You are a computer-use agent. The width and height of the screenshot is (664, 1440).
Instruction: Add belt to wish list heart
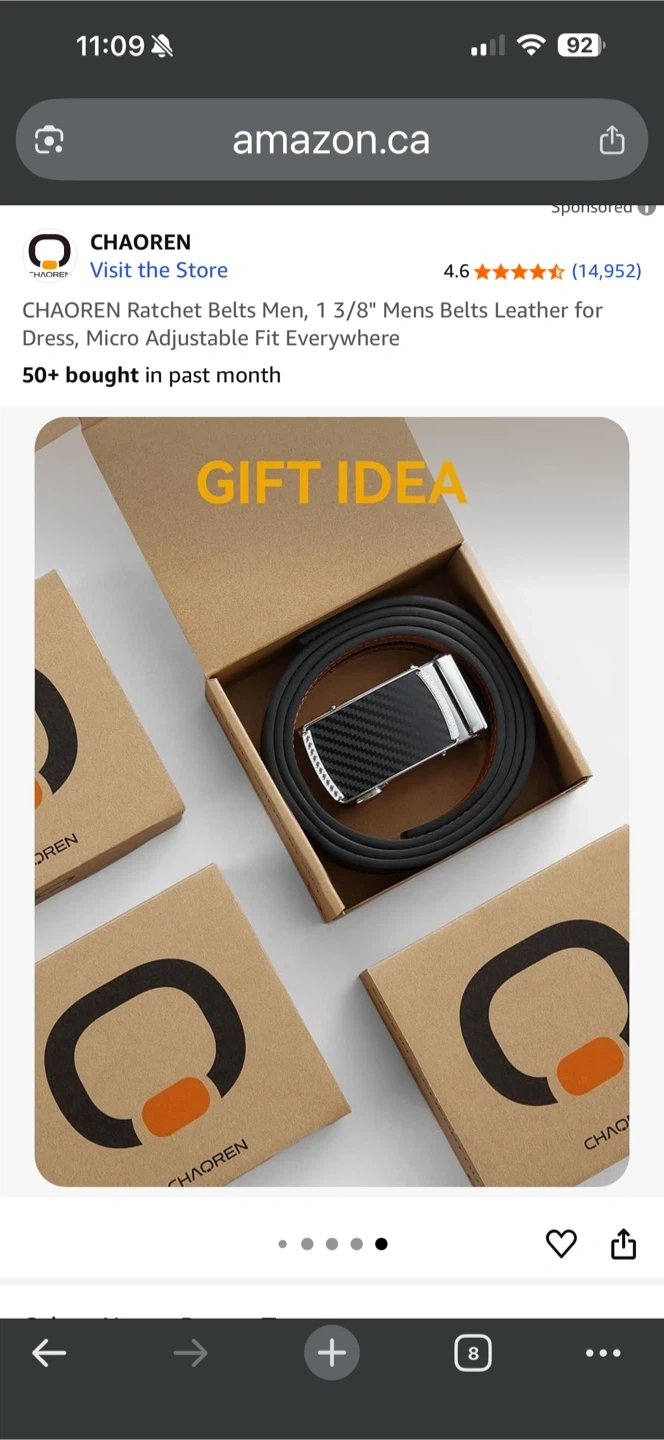pos(561,1244)
